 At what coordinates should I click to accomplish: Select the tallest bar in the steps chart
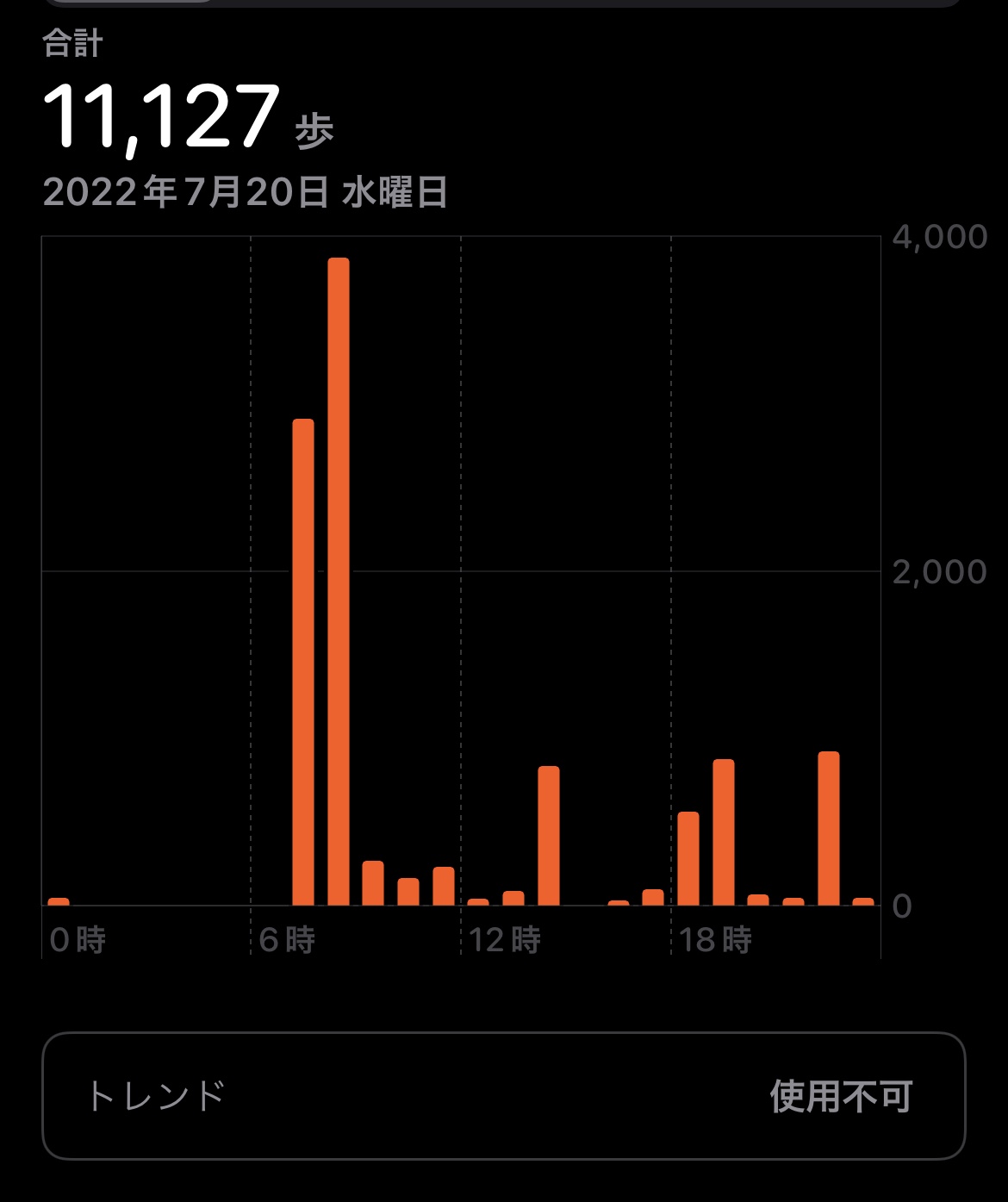click(x=339, y=582)
